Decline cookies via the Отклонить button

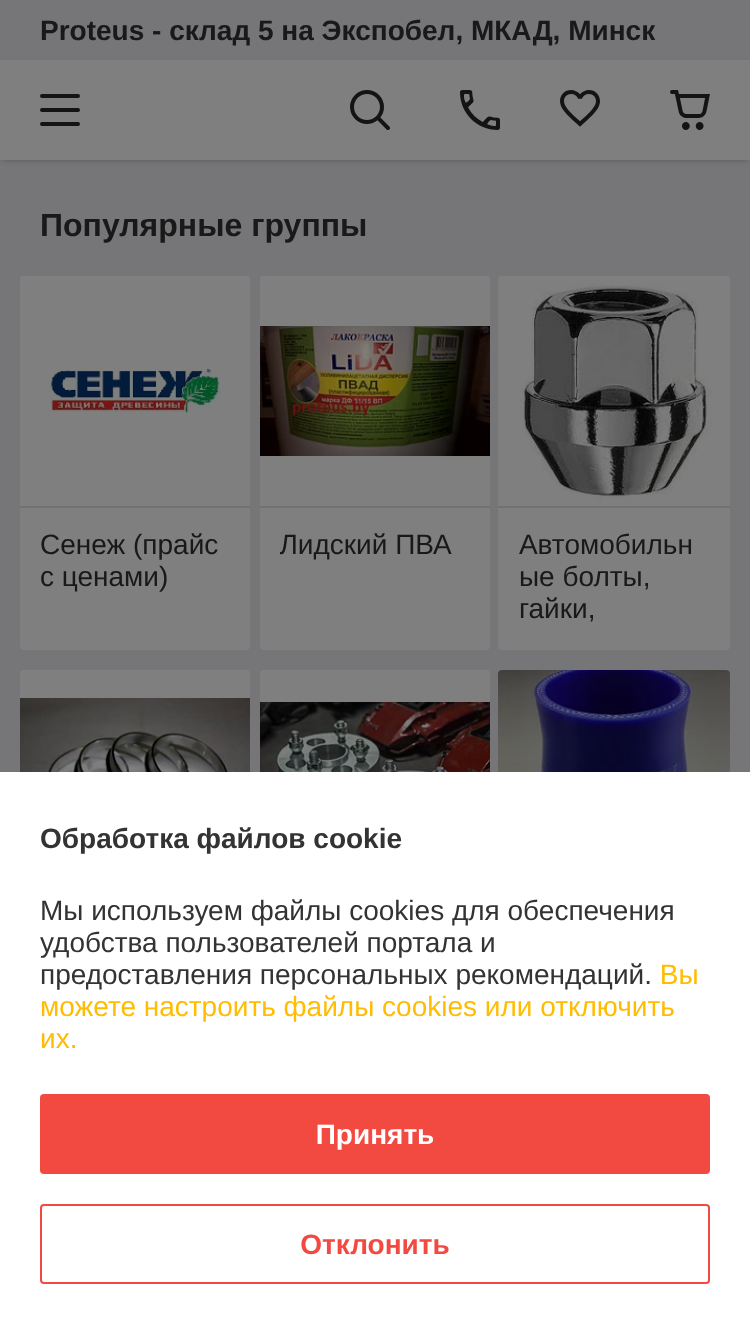click(x=375, y=1244)
